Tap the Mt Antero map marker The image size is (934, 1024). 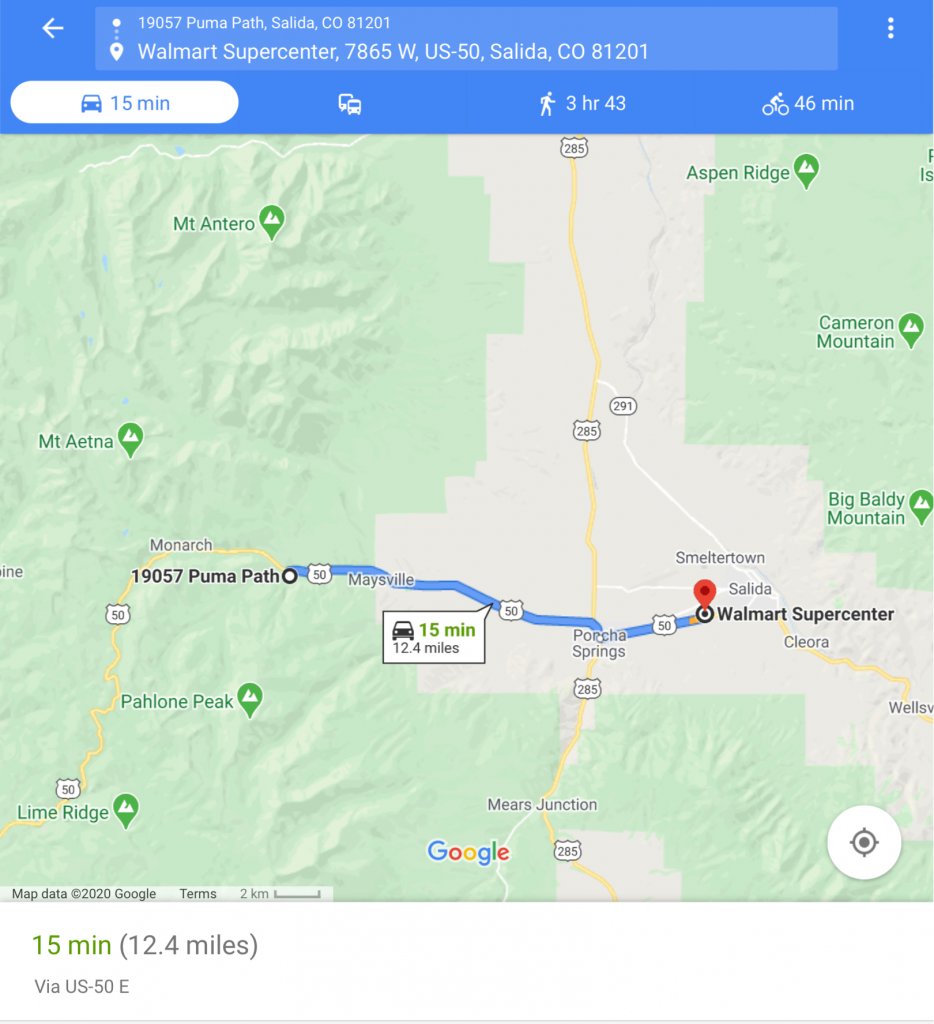click(271, 221)
